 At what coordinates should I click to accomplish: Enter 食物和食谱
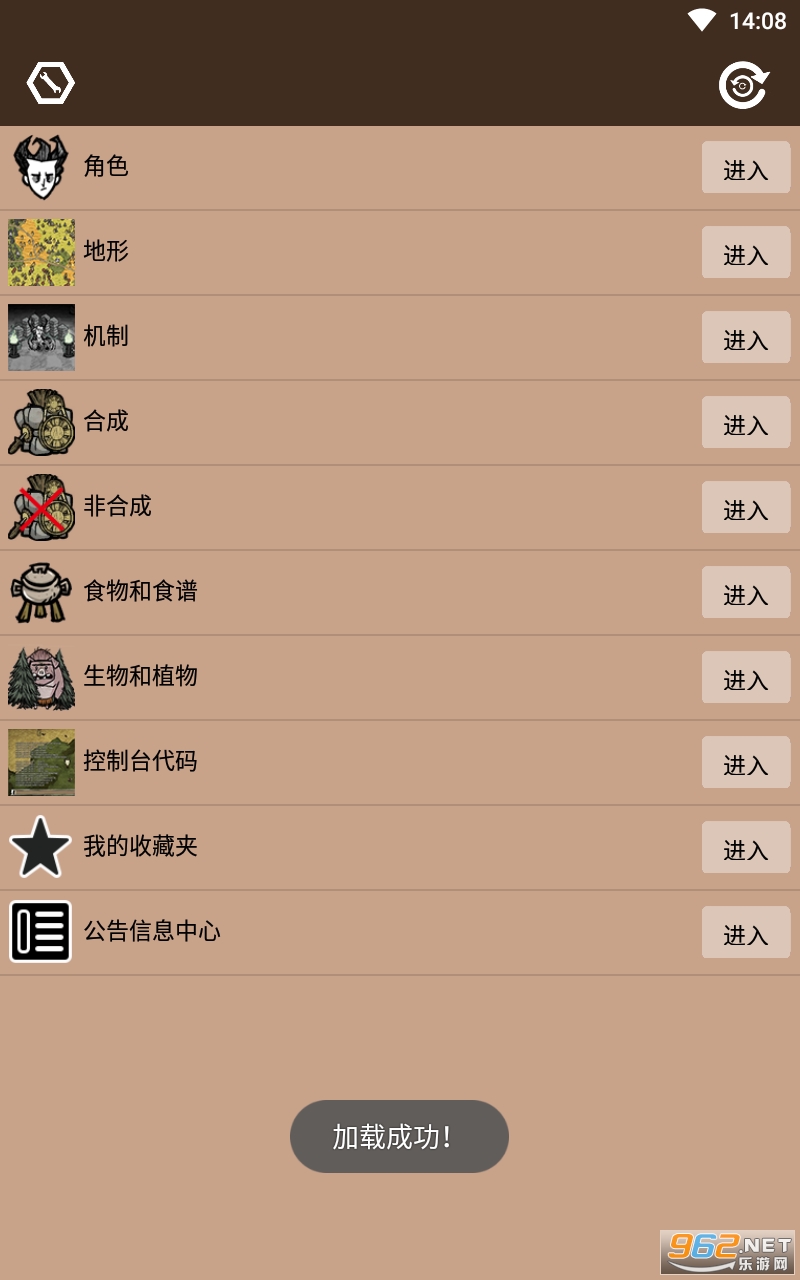745,593
